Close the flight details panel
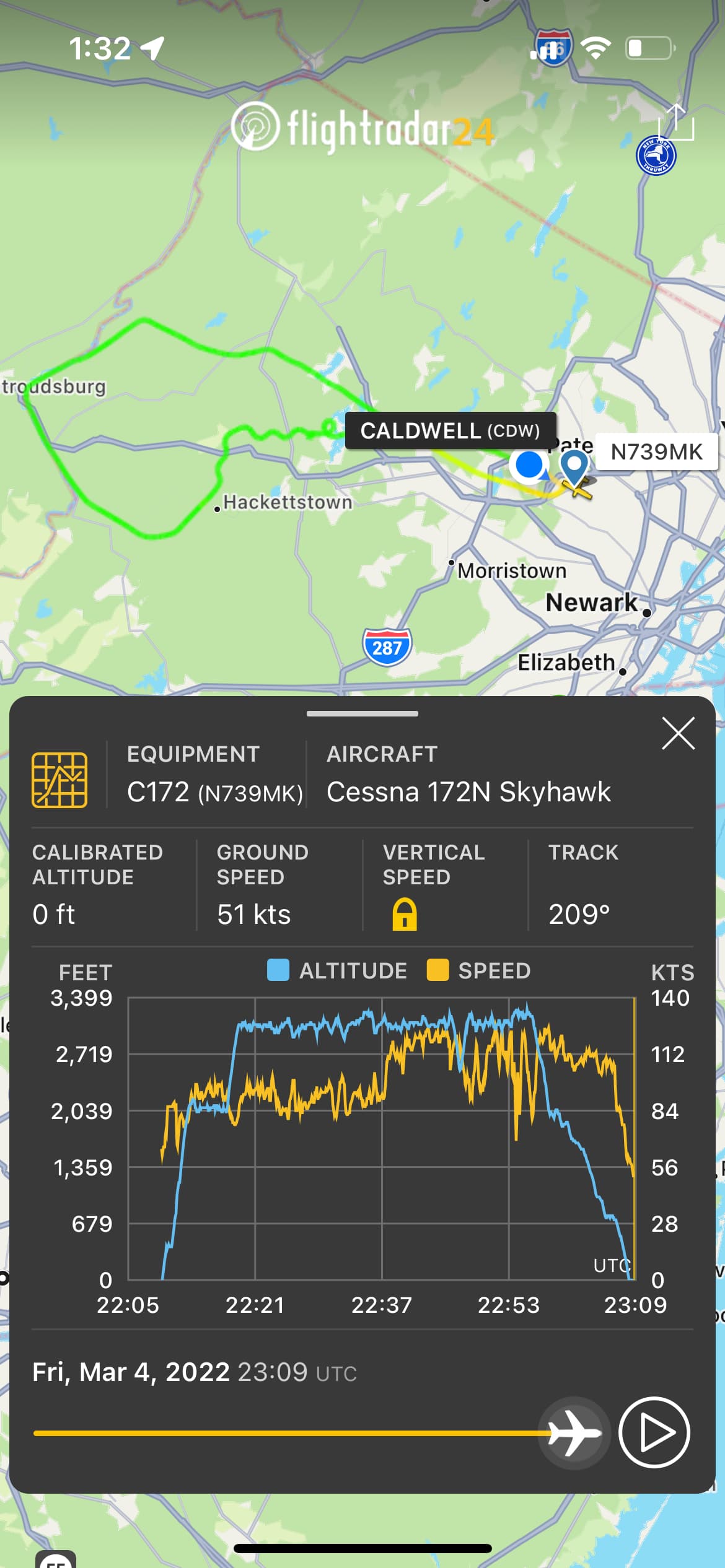The height and width of the screenshot is (1568, 725). pos(678,733)
